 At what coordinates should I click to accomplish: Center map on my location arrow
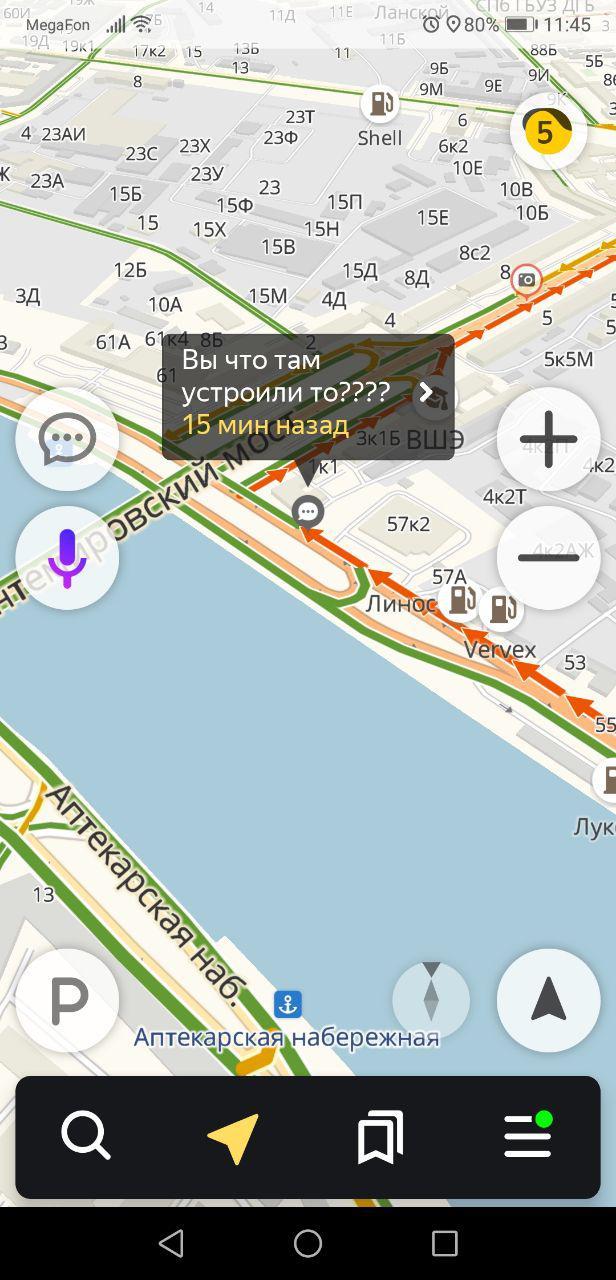click(548, 1000)
